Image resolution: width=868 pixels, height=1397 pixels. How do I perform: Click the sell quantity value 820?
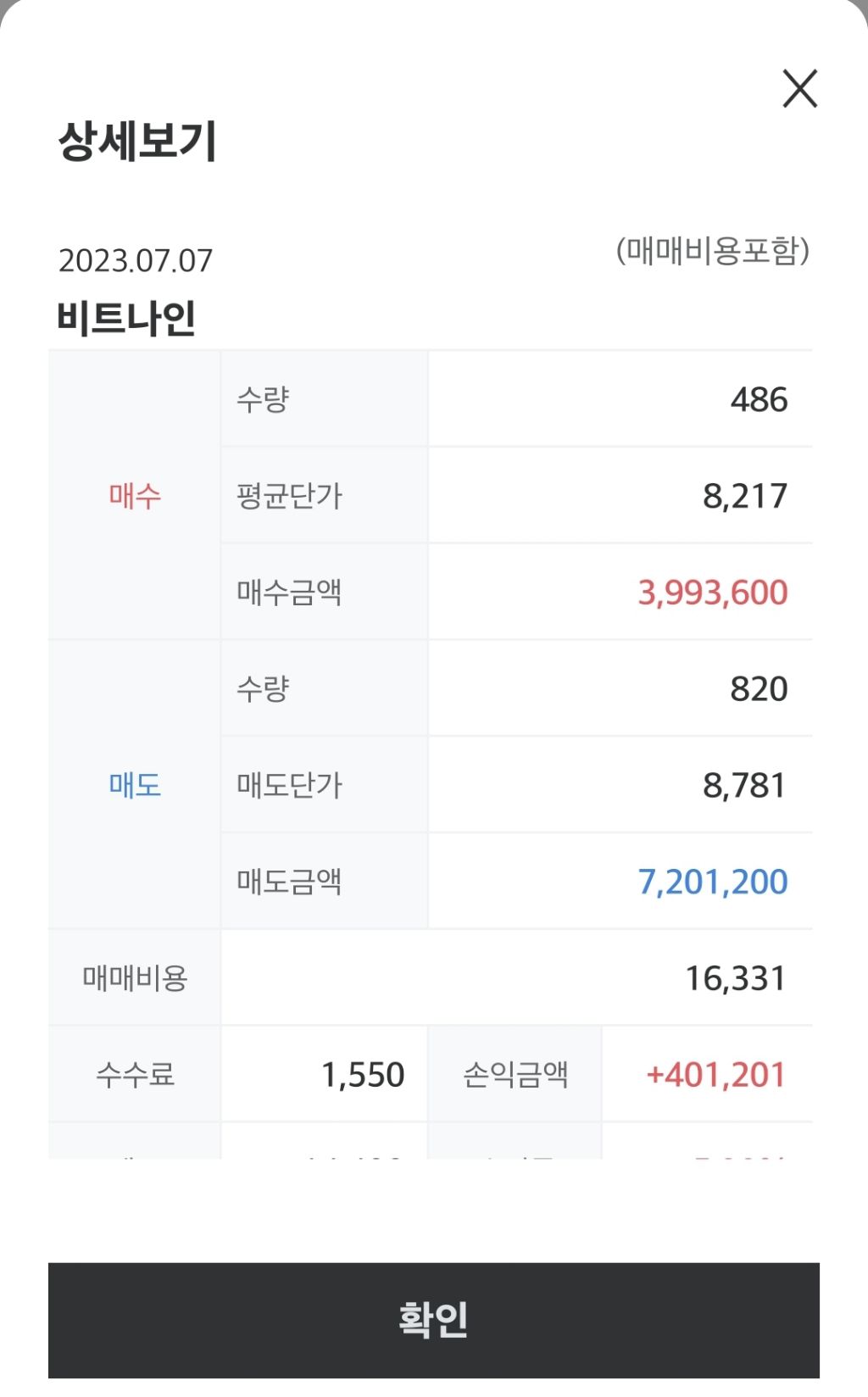[x=759, y=687]
